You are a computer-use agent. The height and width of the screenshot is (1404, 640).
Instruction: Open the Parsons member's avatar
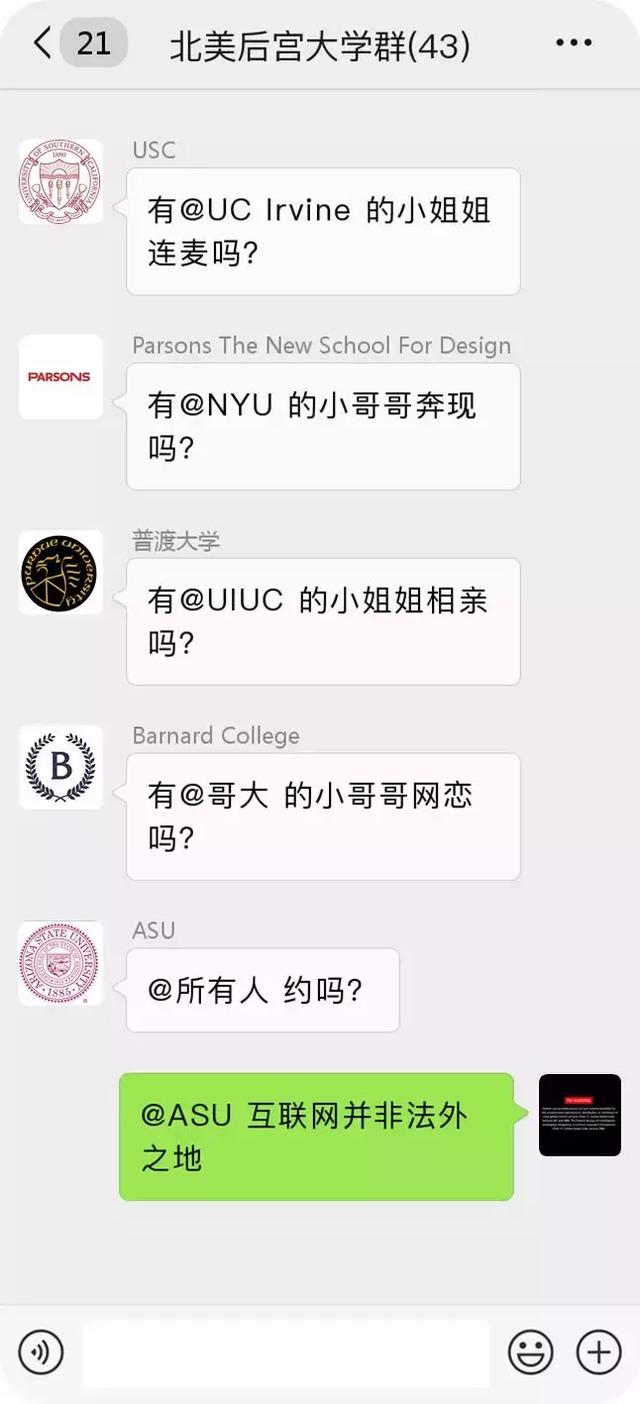61,377
